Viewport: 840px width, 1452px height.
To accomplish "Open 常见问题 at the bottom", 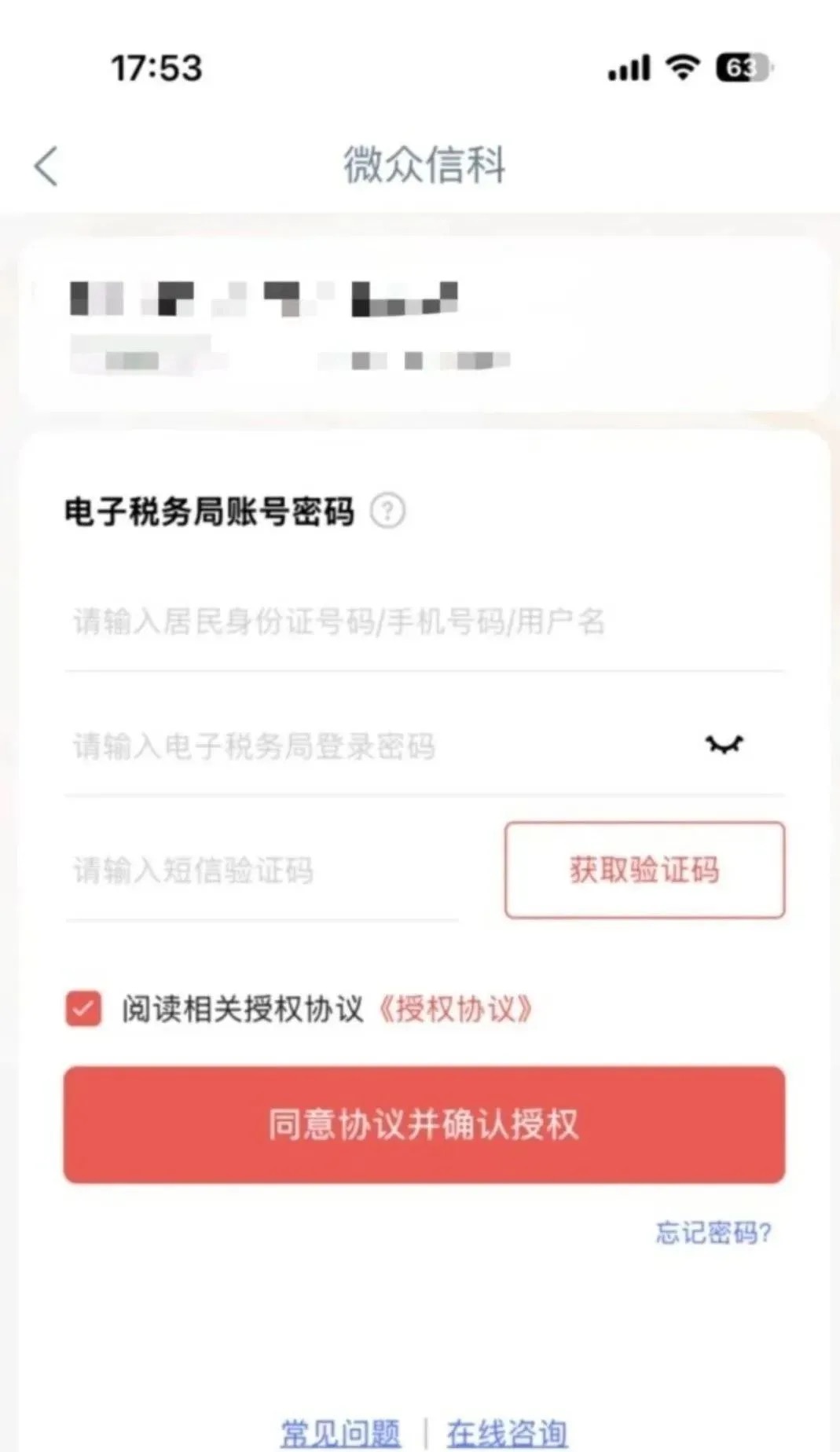I will (341, 1432).
